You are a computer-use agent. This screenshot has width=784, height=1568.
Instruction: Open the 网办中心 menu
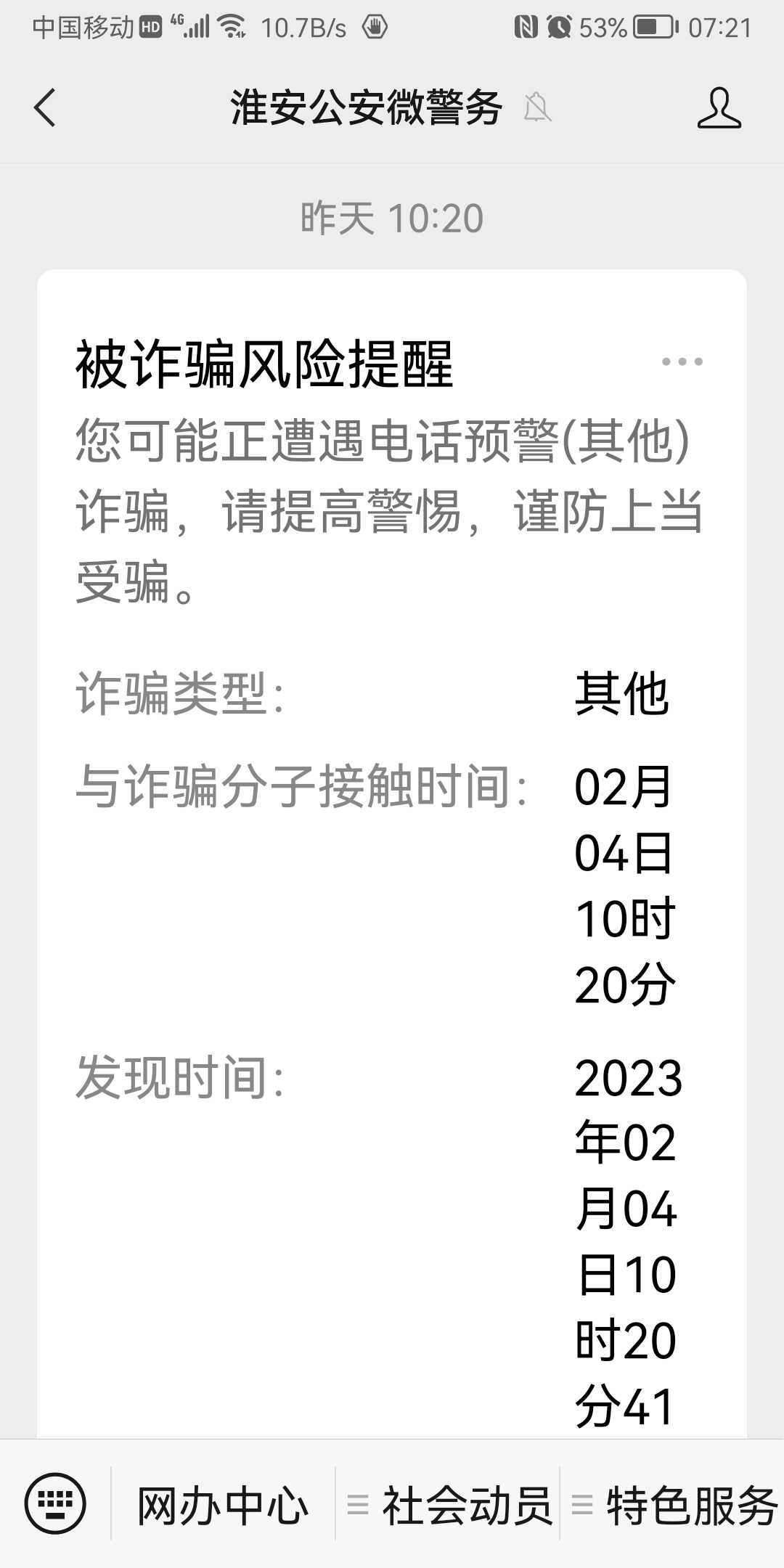223,1503
